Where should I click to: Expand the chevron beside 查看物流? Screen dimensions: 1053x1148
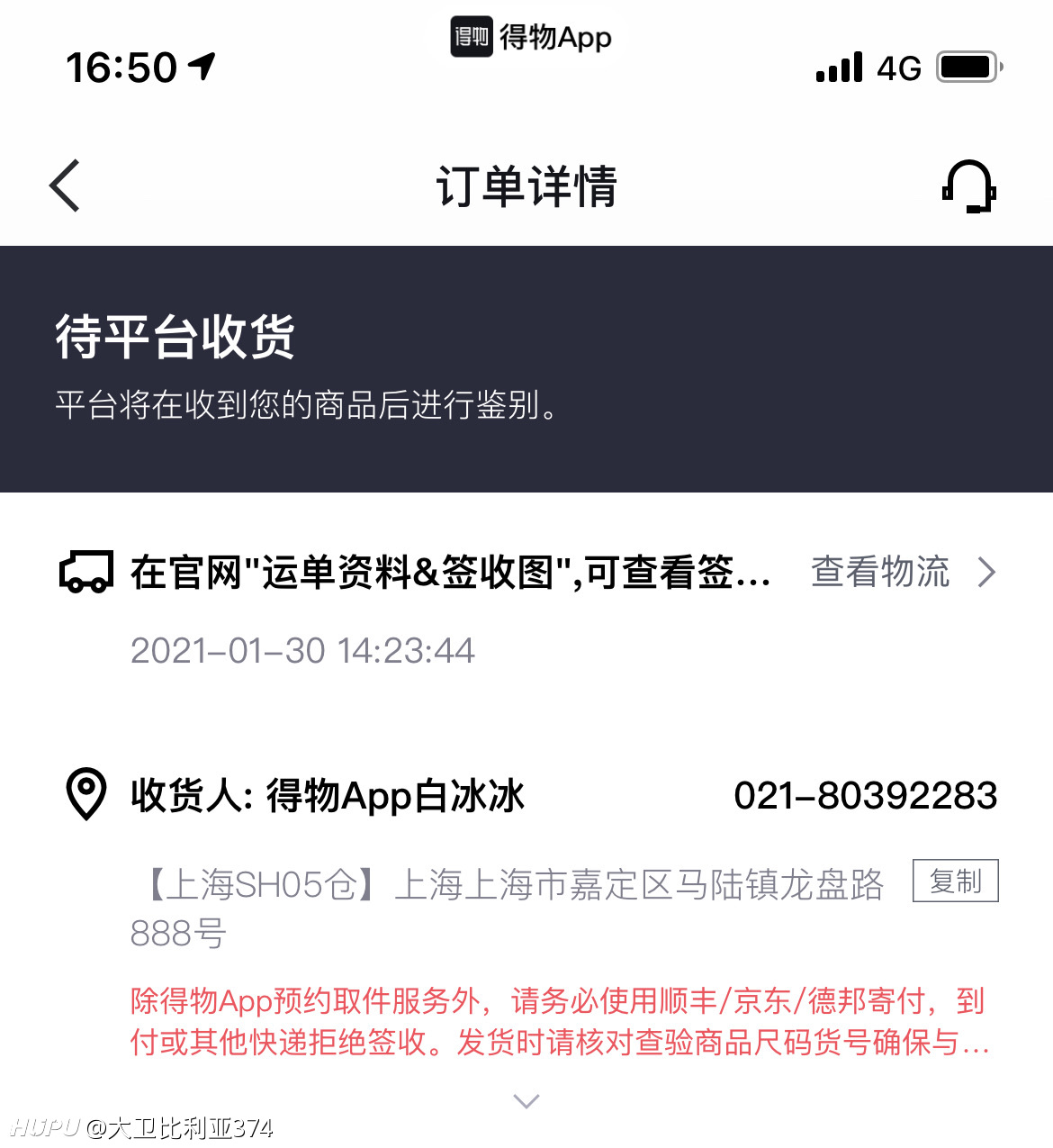tap(986, 572)
